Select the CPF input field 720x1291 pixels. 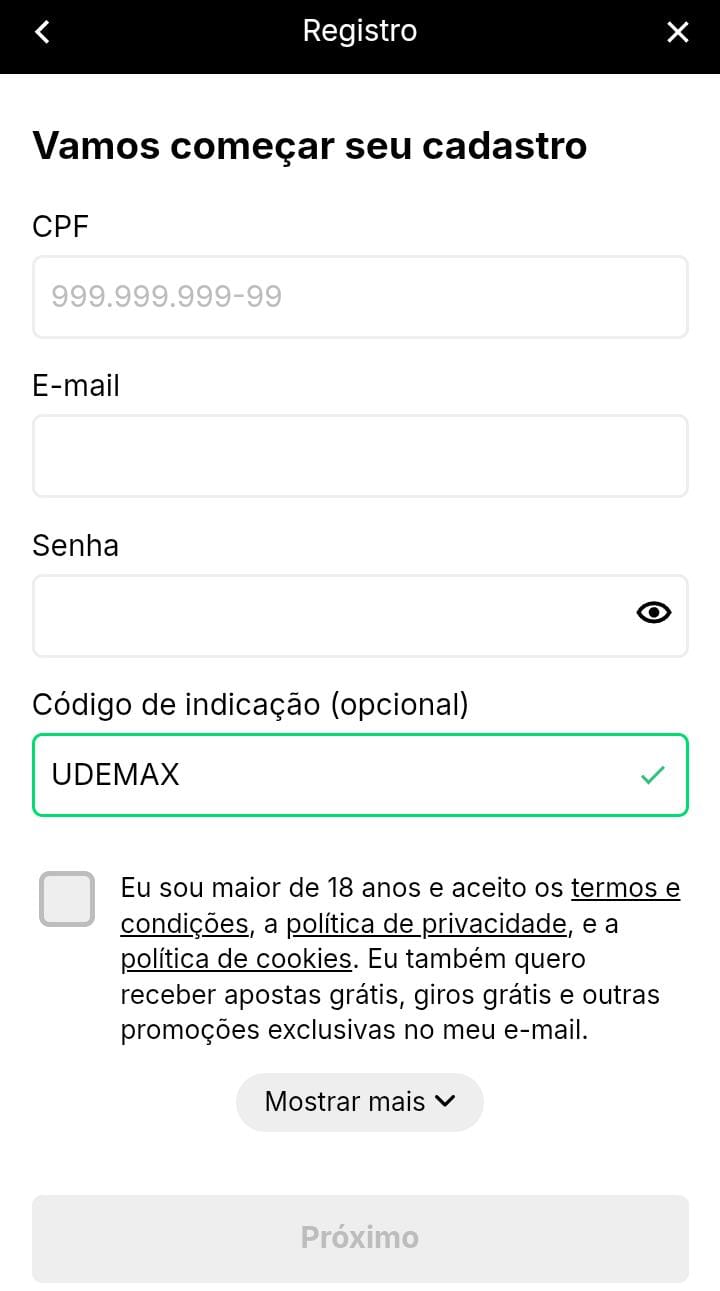[360, 296]
